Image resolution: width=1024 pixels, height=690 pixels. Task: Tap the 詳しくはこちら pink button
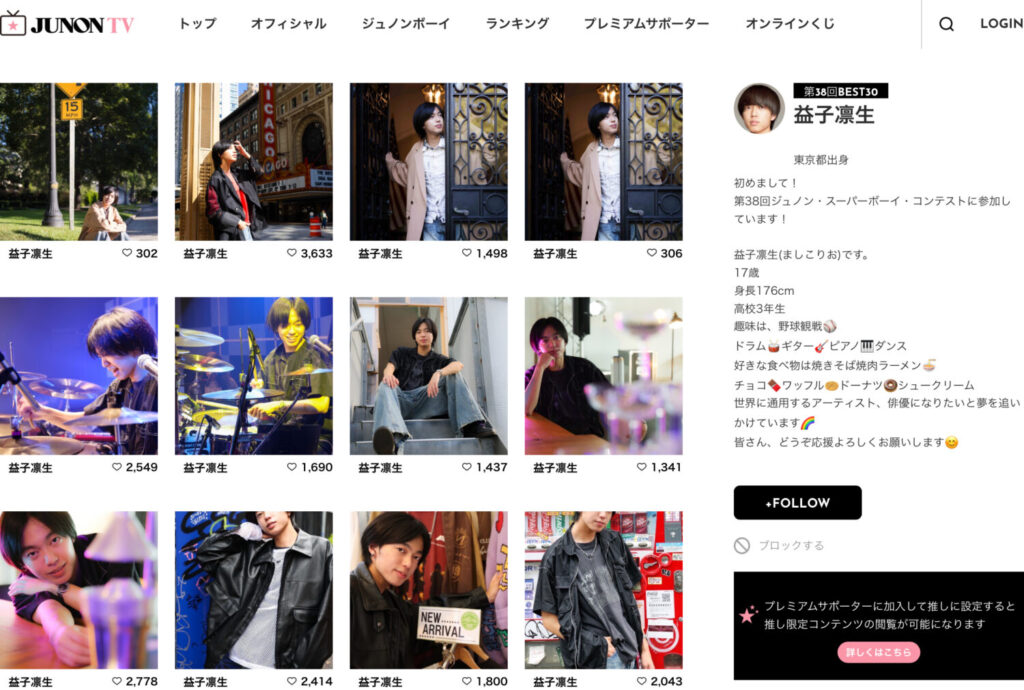[878, 652]
